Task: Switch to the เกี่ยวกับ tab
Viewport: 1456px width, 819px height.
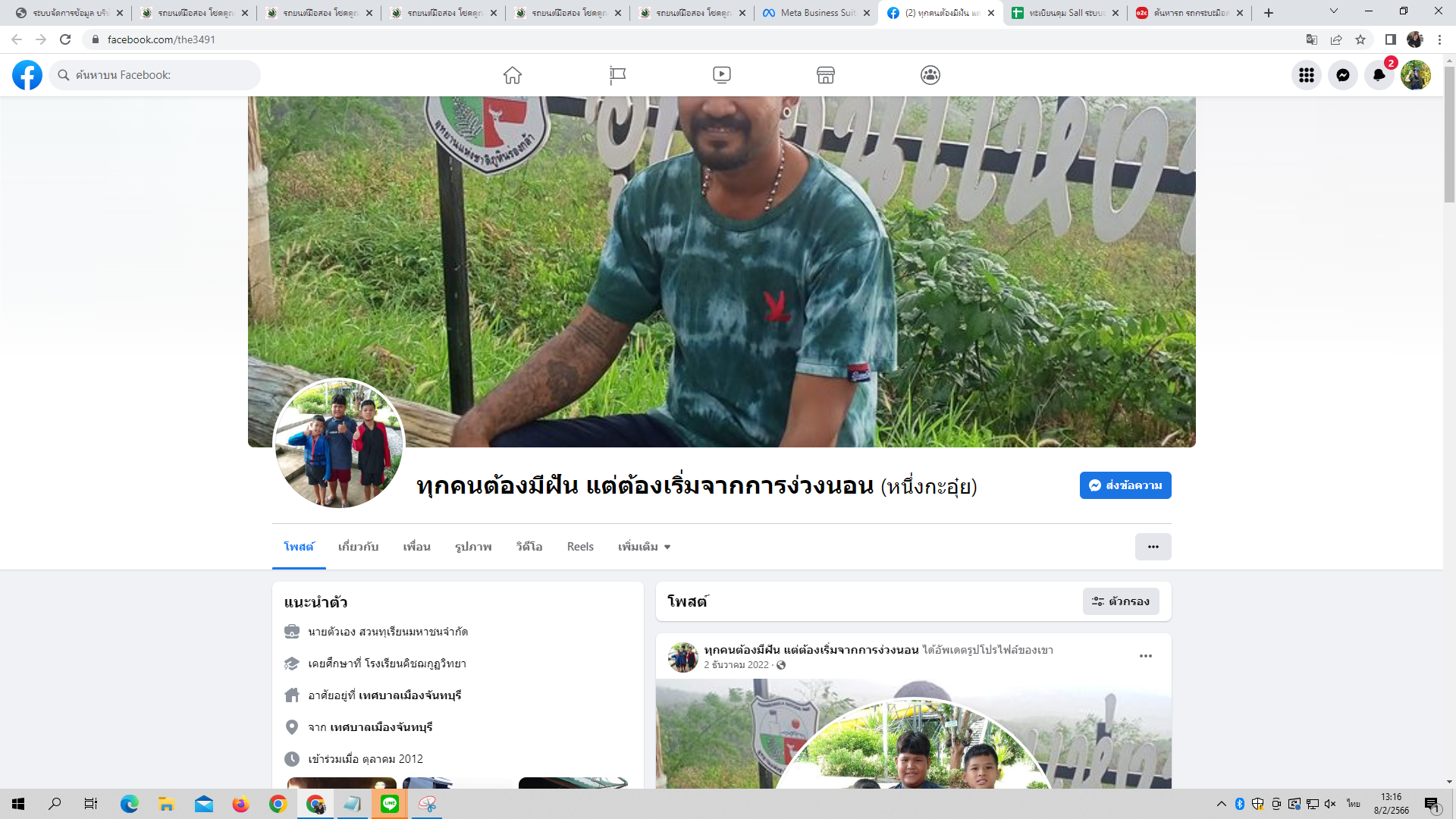Action: (x=358, y=547)
